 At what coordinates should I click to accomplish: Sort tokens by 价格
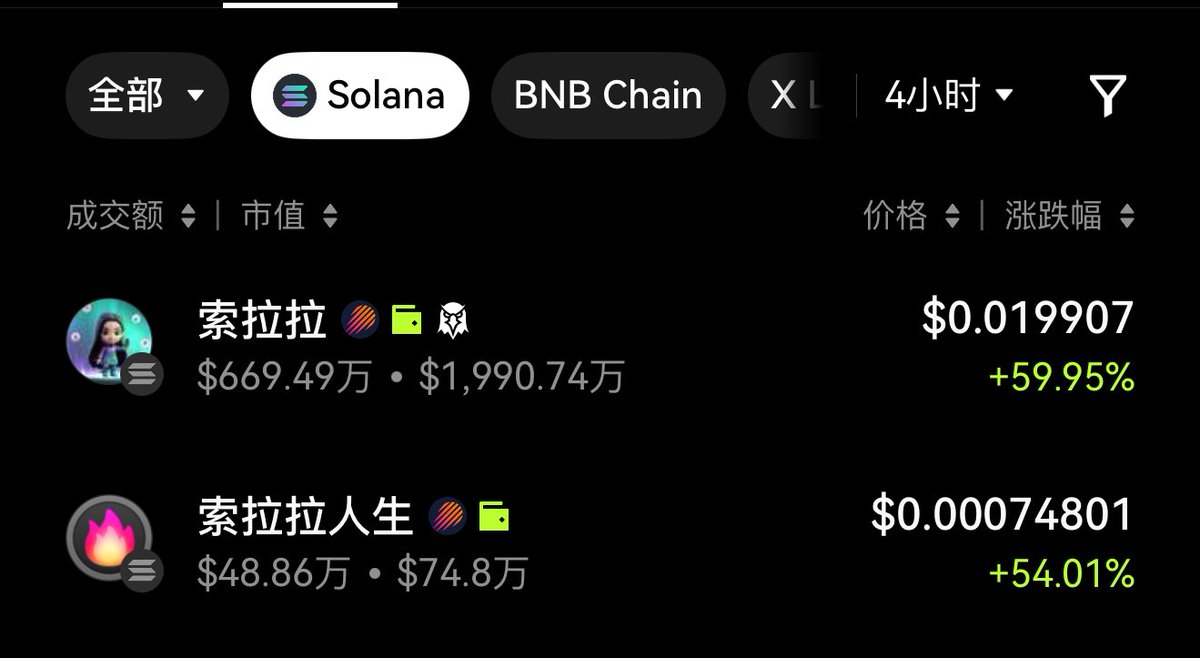[x=911, y=215]
